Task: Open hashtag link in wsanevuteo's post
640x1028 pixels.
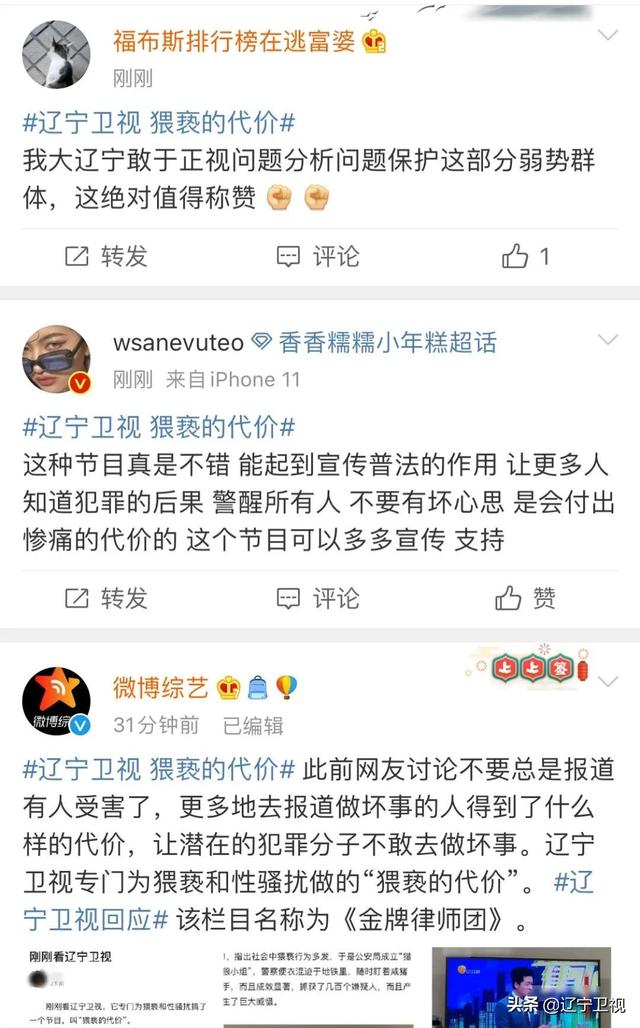Action: (x=158, y=428)
